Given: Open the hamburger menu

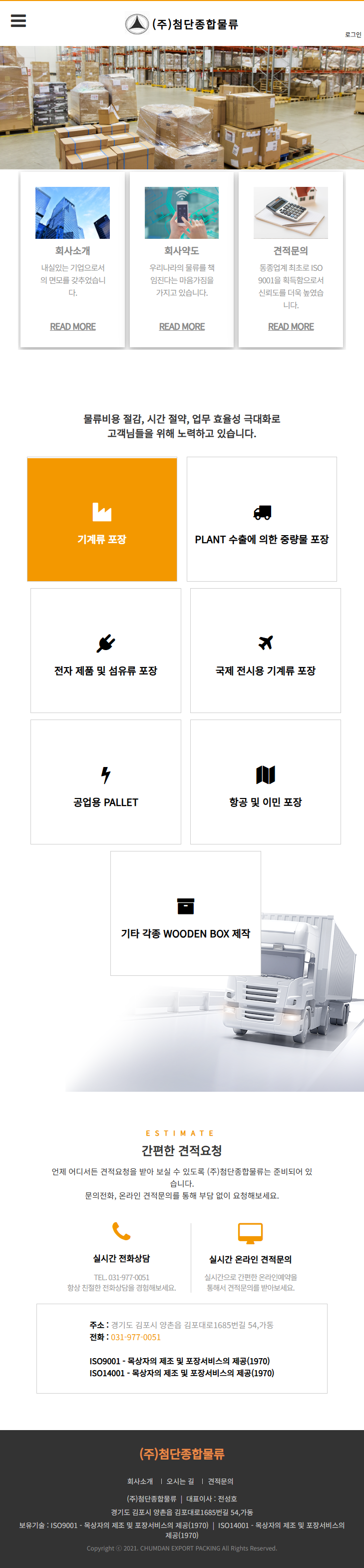Looking at the screenshot, I should click(18, 20).
